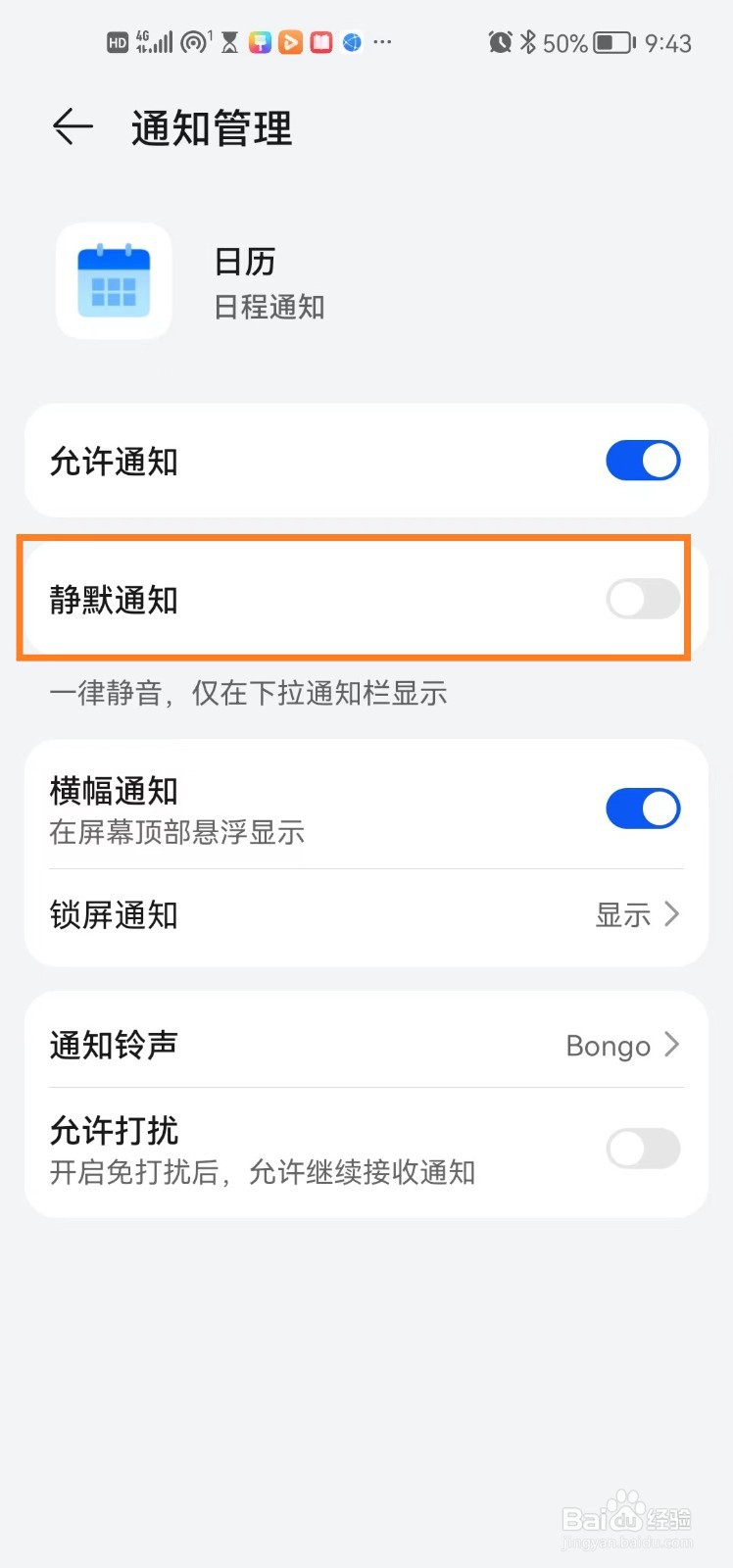Enable the 允许打扰 switch
The image size is (733, 1568).
click(643, 1149)
